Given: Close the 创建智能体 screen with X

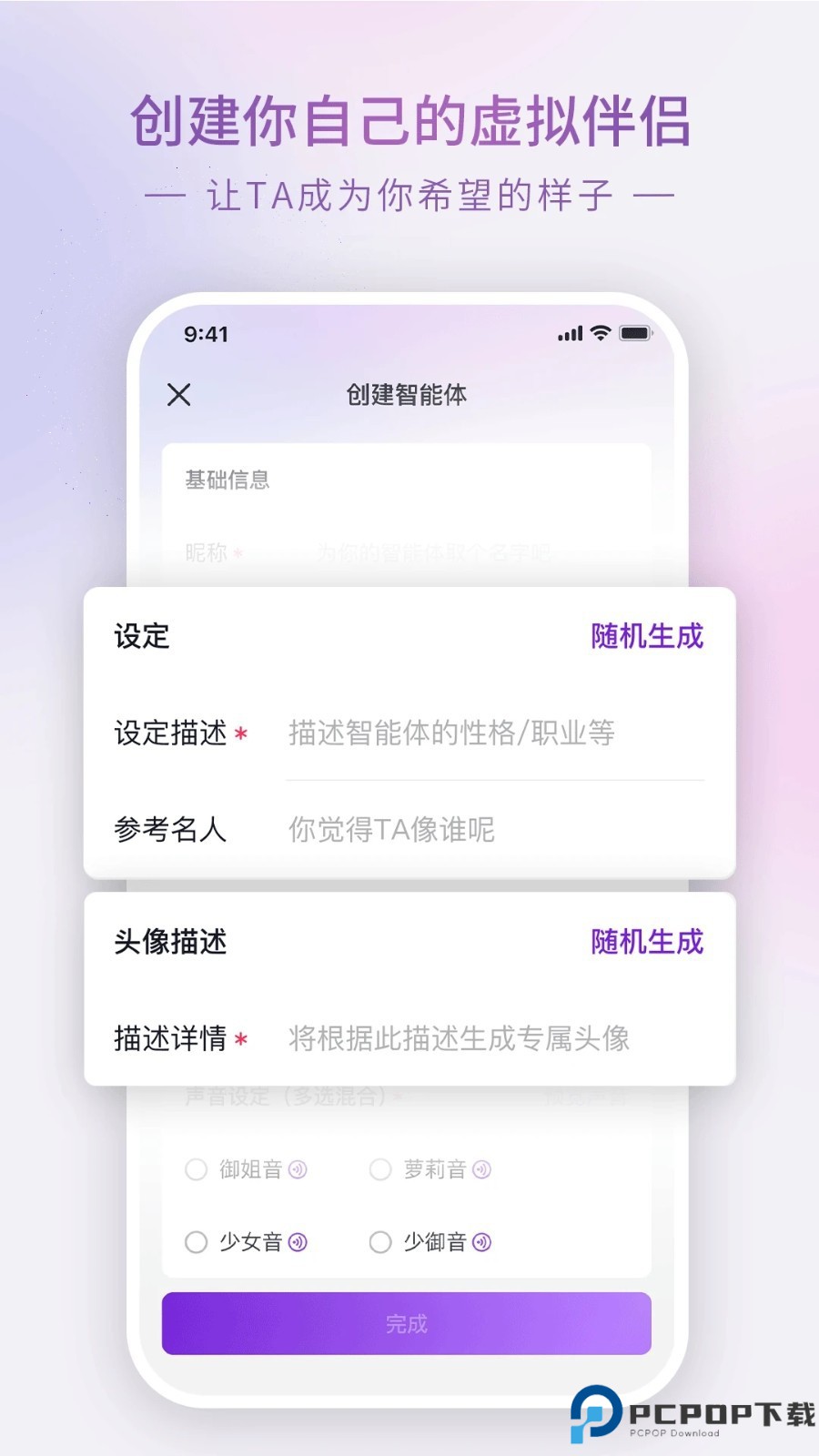Looking at the screenshot, I should [178, 395].
